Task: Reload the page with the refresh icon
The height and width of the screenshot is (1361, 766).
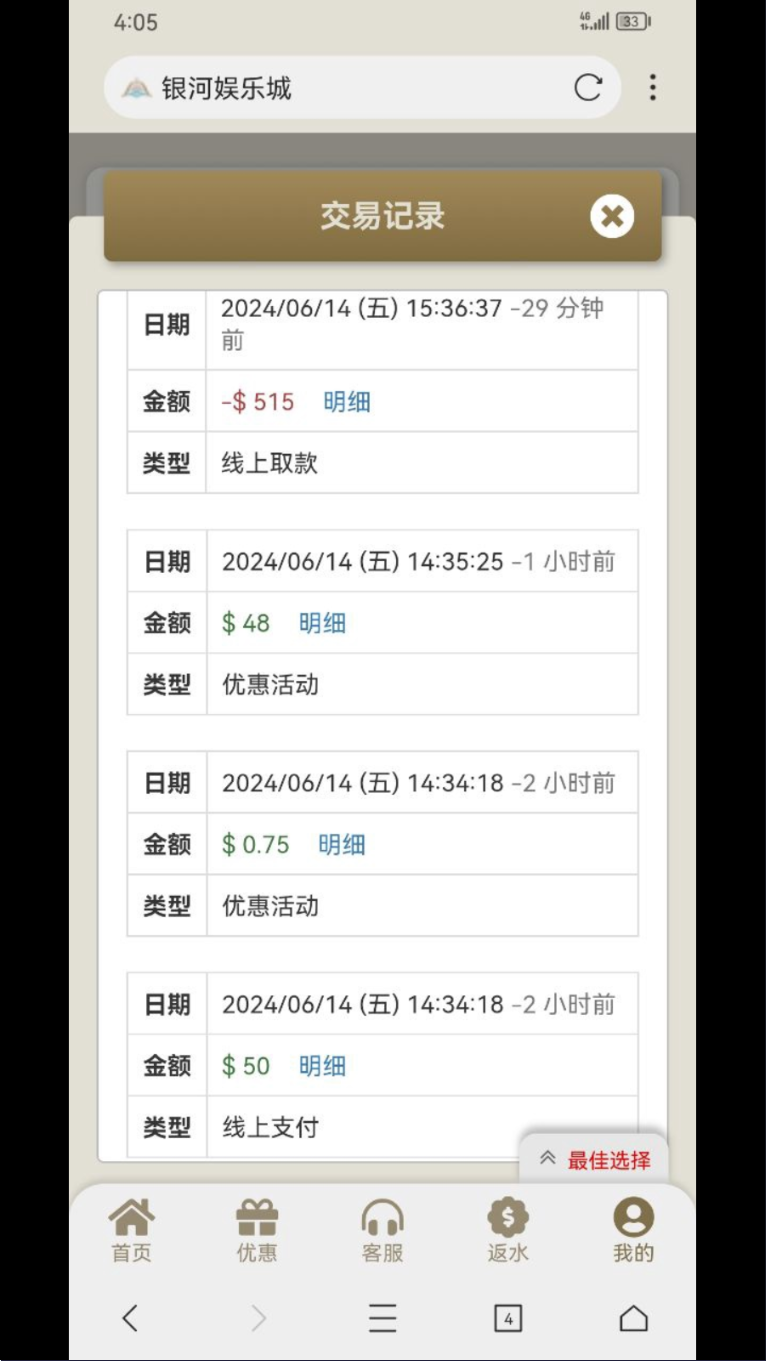Action: [x=588, y=88]
